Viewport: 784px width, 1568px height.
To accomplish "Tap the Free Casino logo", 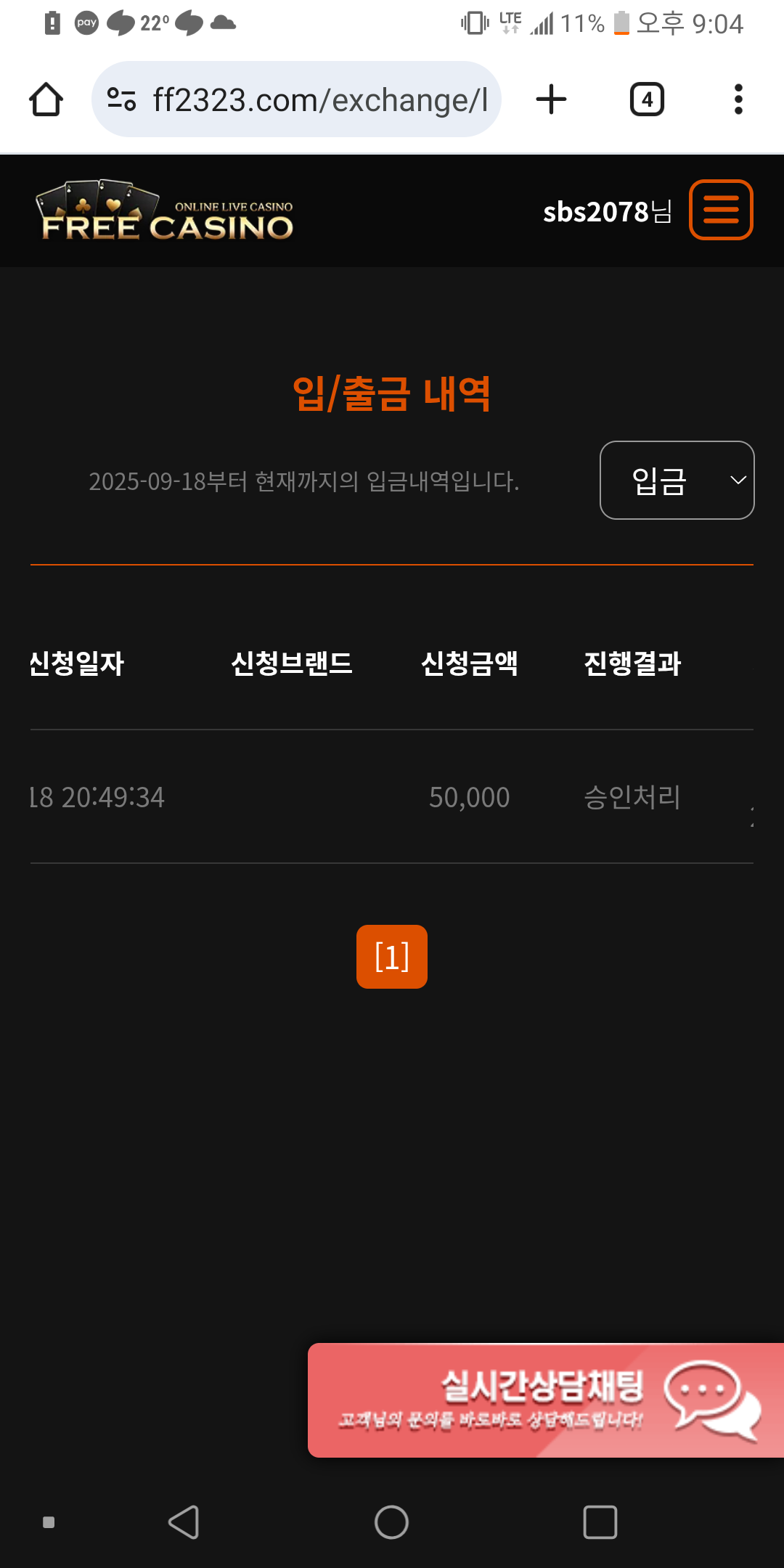I will 167,211.
